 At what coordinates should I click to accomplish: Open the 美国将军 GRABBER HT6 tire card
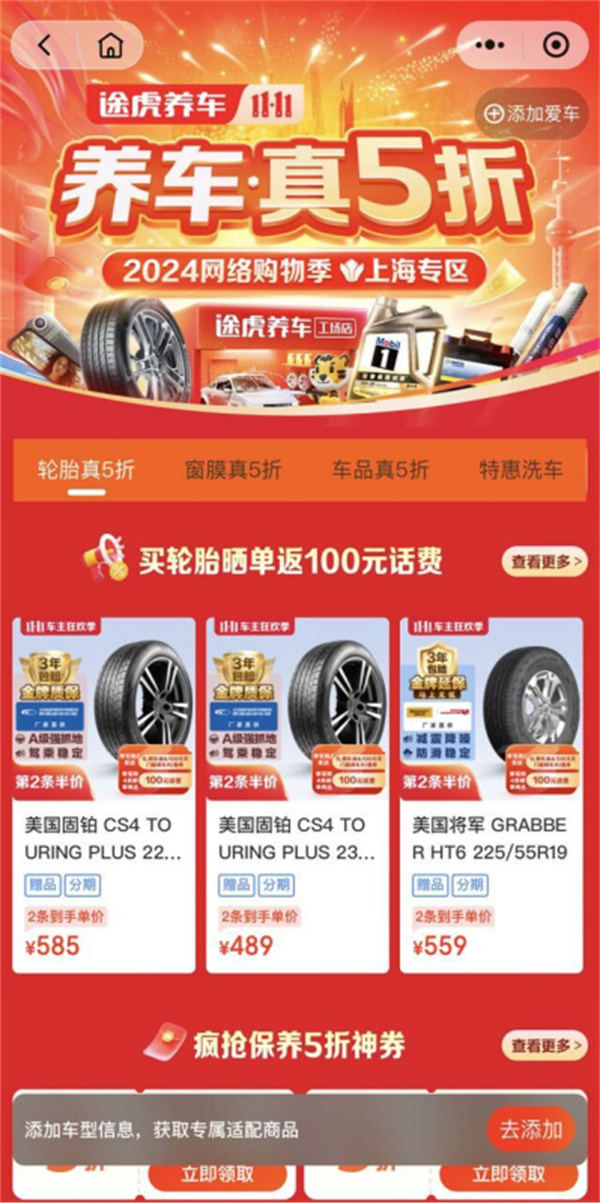tap(491, 795)
